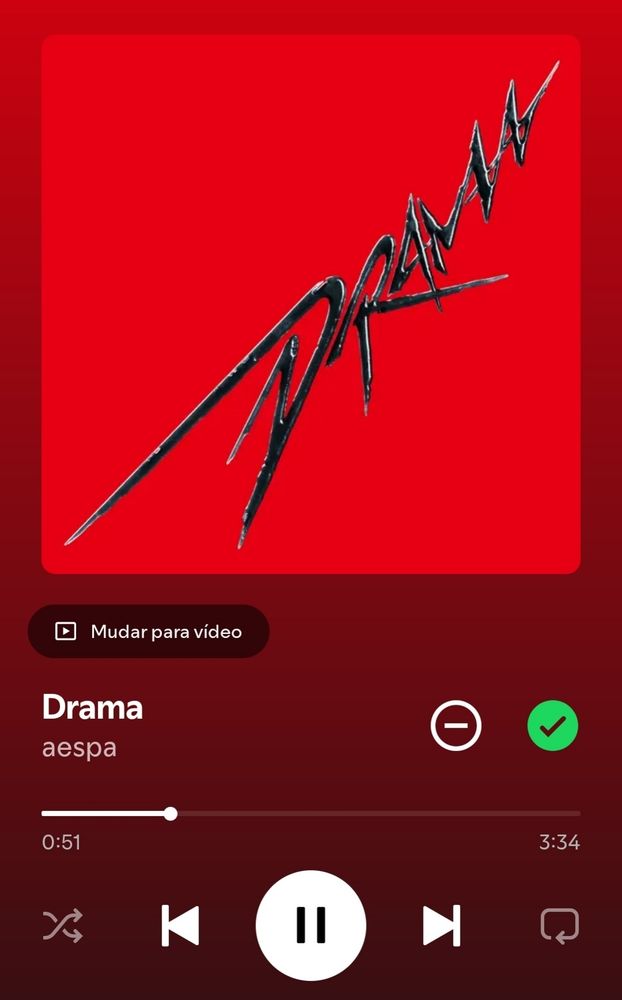Pause the song Drama
Screen dimensions: 622x1000
point(311,925)
